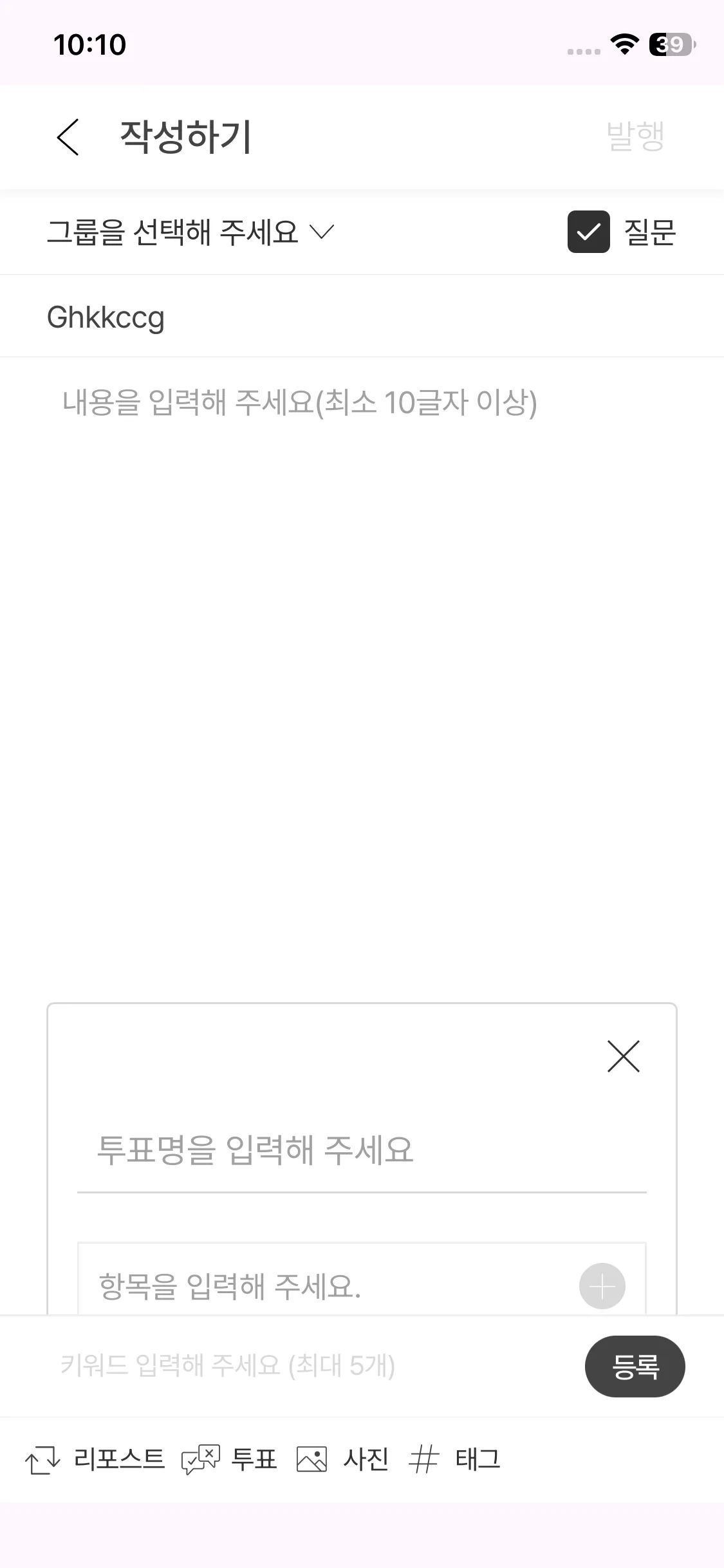This screenshot has width=724, height=1568.
Task: Expand the 그룹을 선택해 주세요 dropdown
Action: [190, 232]
